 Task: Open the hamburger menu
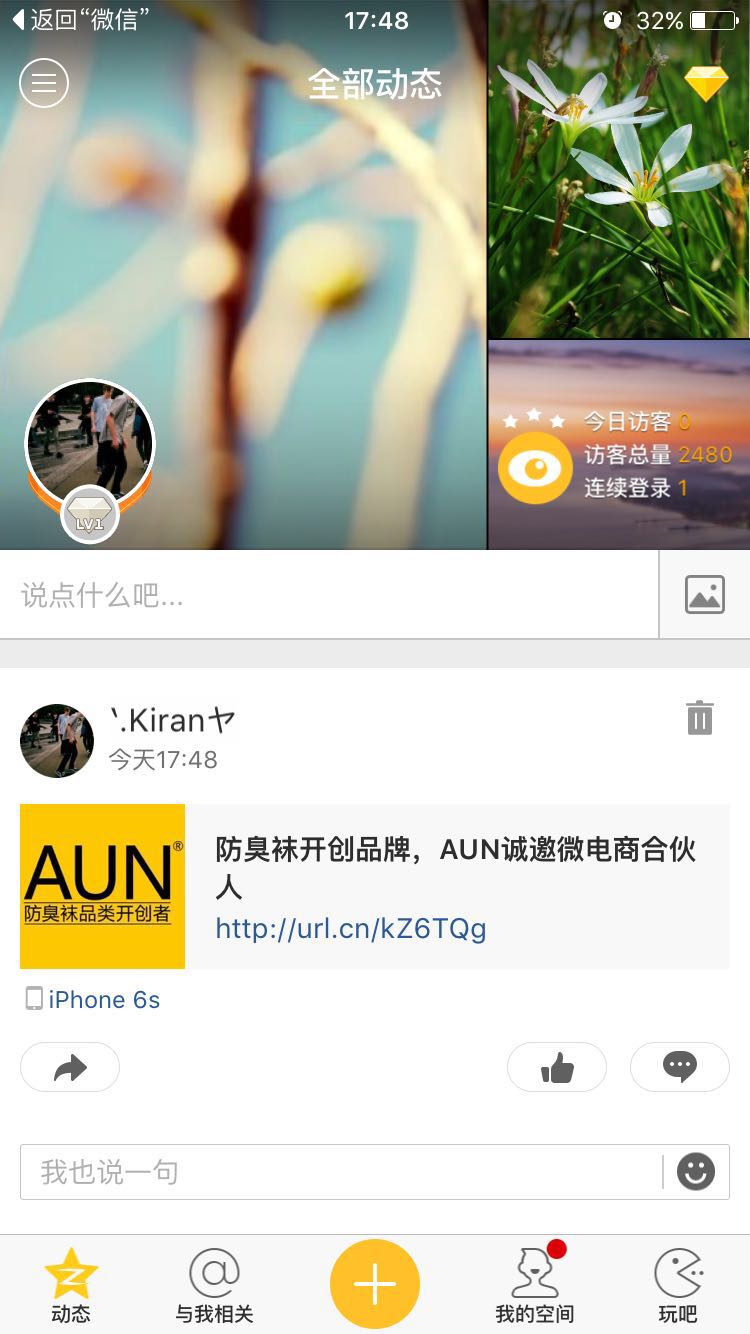(44, 83)
